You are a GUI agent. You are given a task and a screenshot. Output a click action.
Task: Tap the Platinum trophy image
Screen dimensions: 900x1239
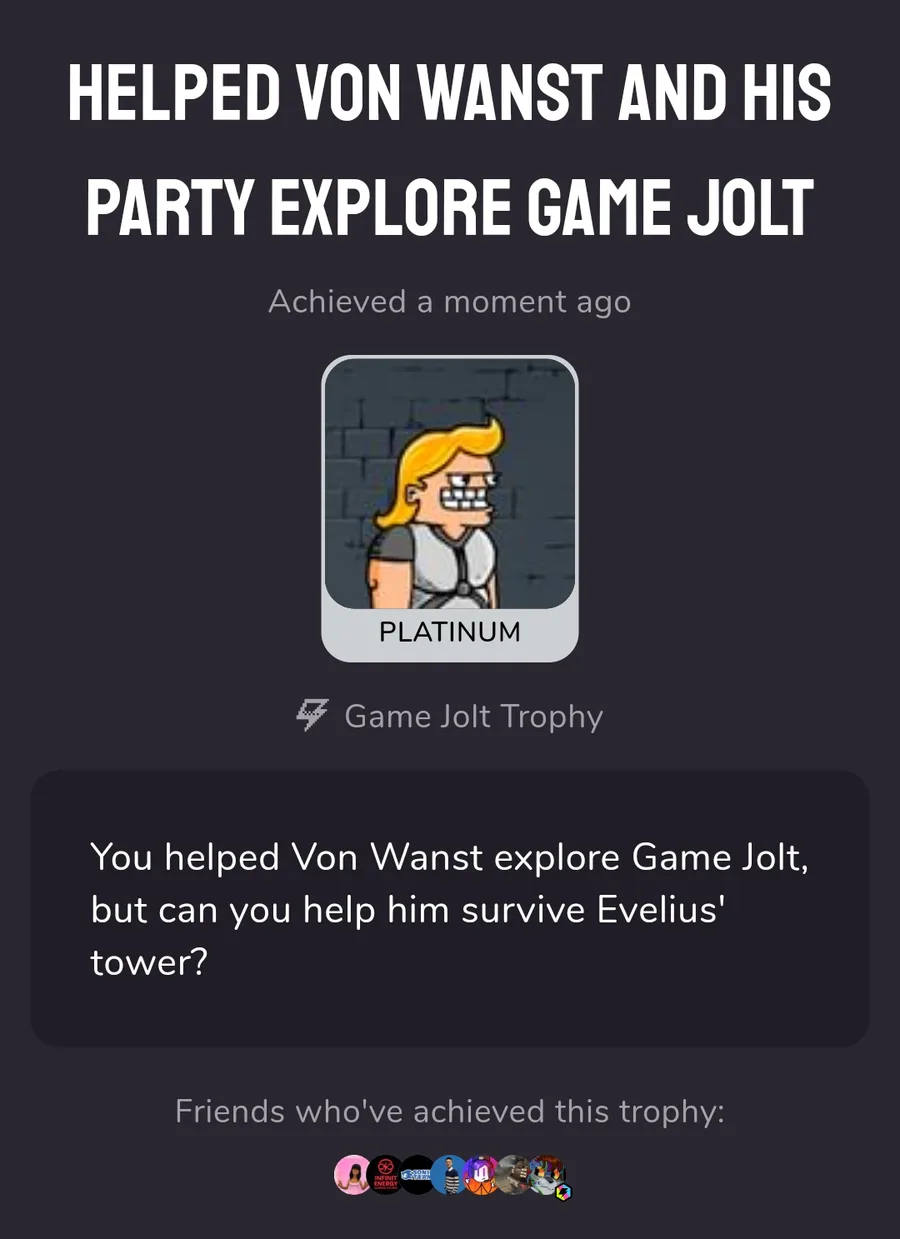(449, 485)
